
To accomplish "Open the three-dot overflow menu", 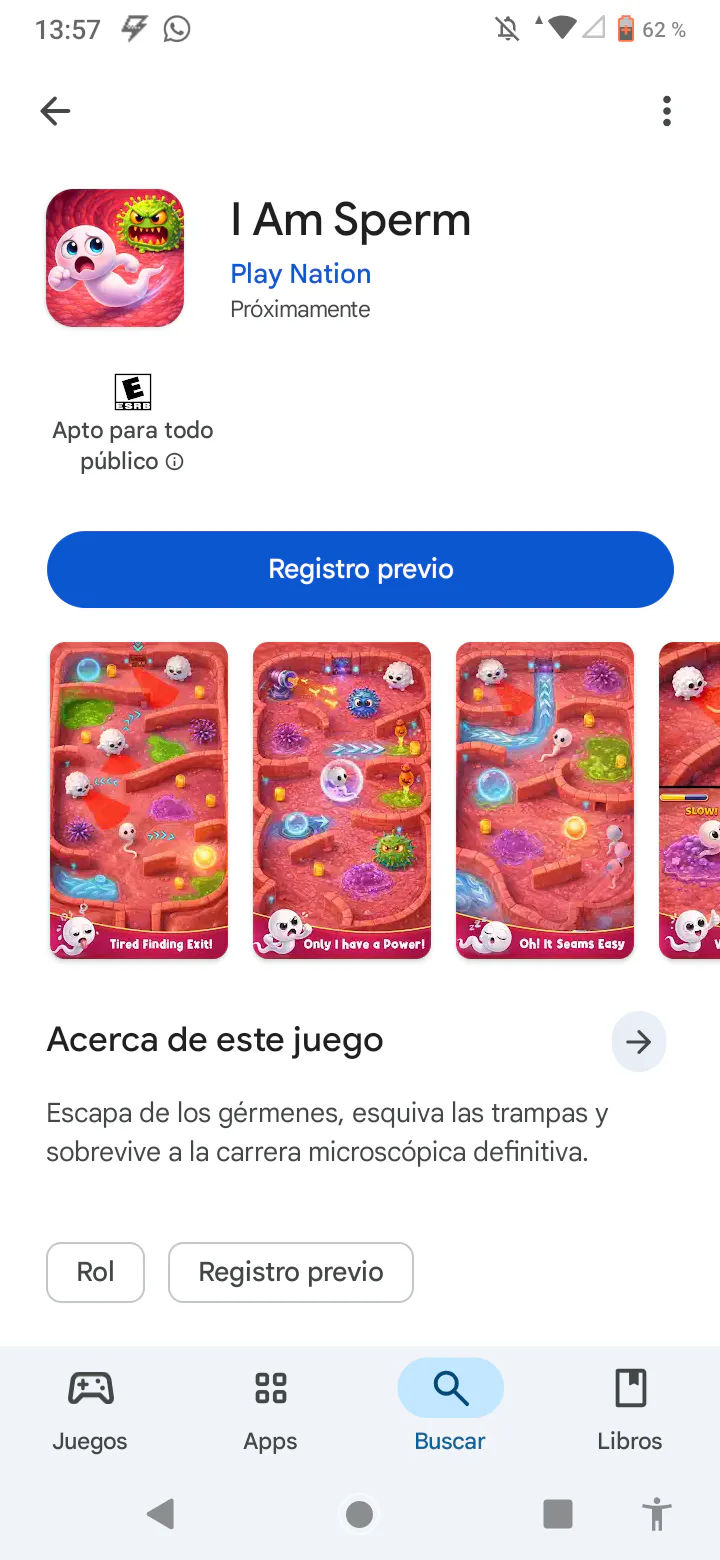I will coord(667,111).
